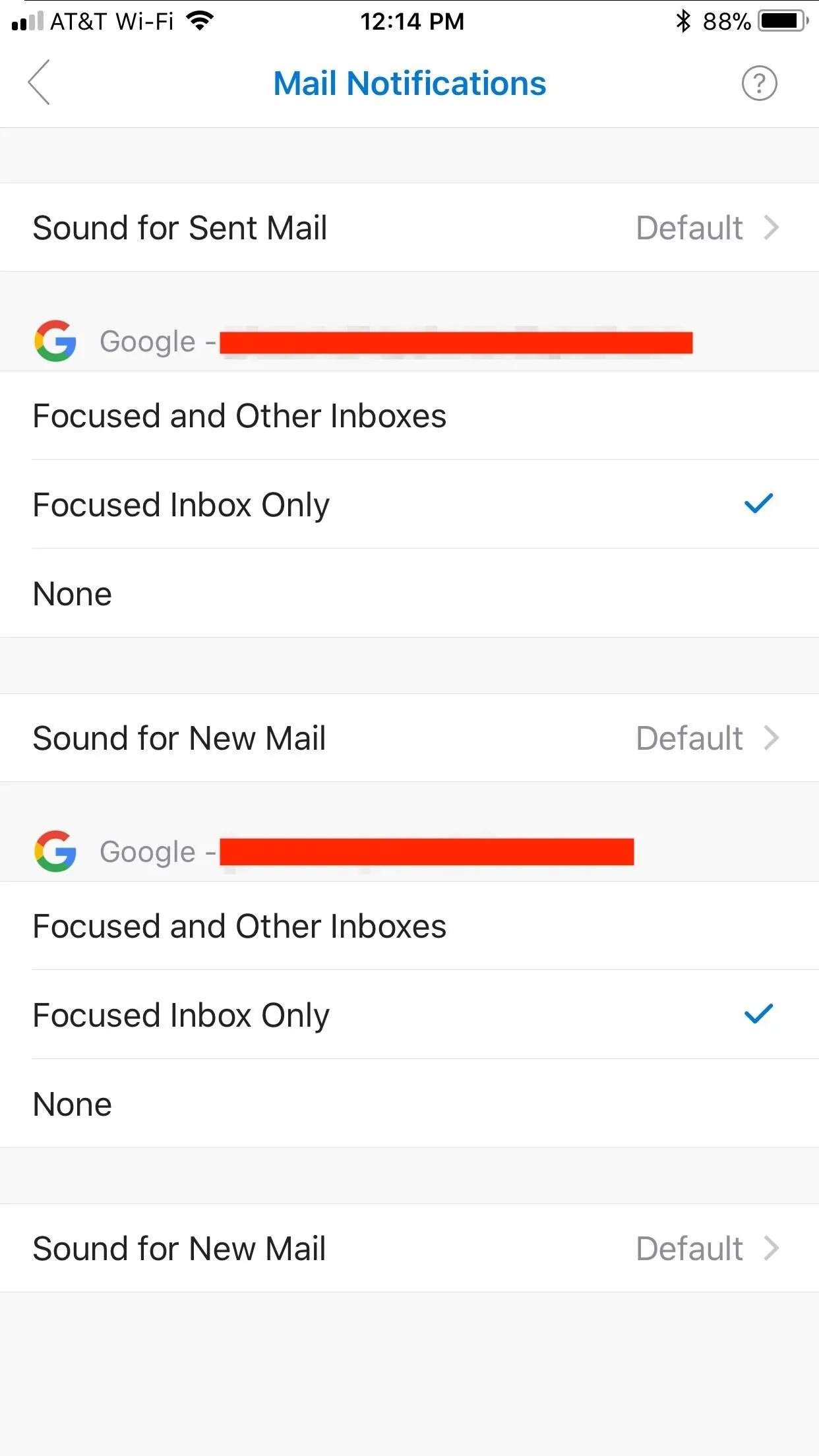
Task: Select Focused Inbox Only for second Google account
Action: coord(409,1015)
